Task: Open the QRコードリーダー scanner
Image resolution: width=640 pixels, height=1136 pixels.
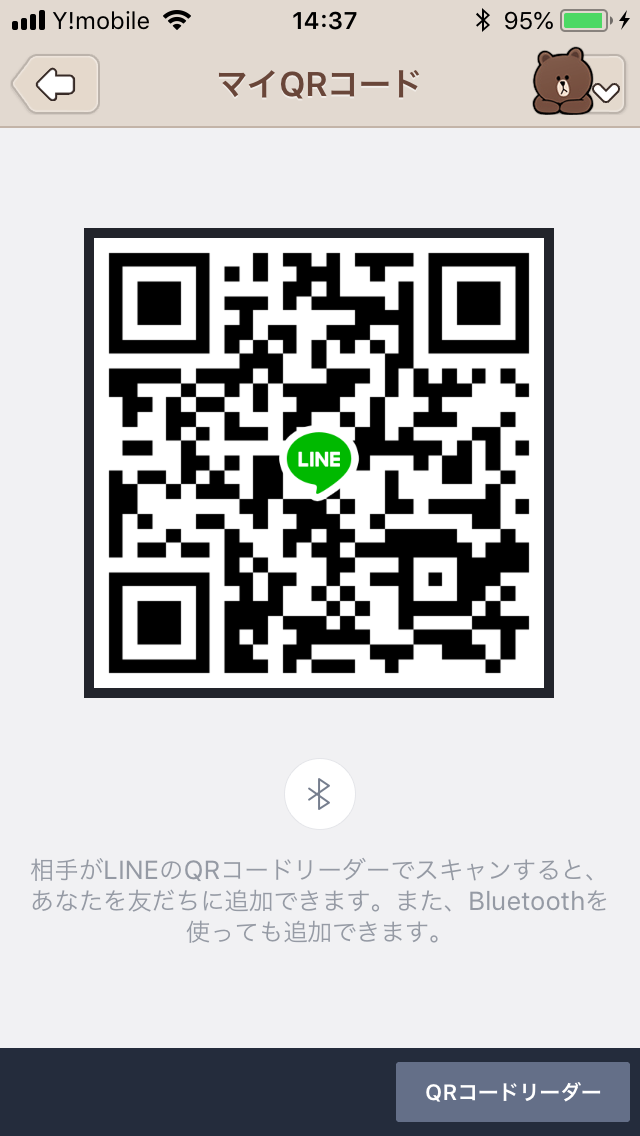Action: click(512, 1092)
